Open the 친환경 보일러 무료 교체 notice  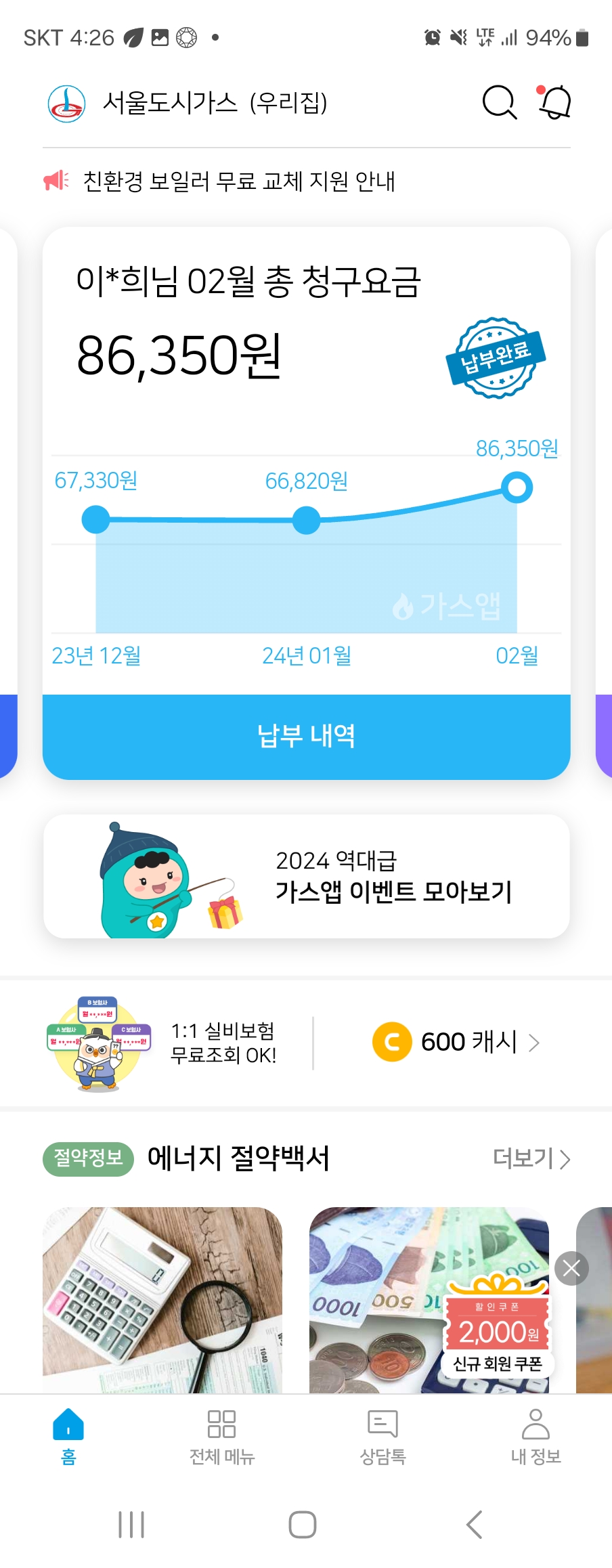point(238,181)
